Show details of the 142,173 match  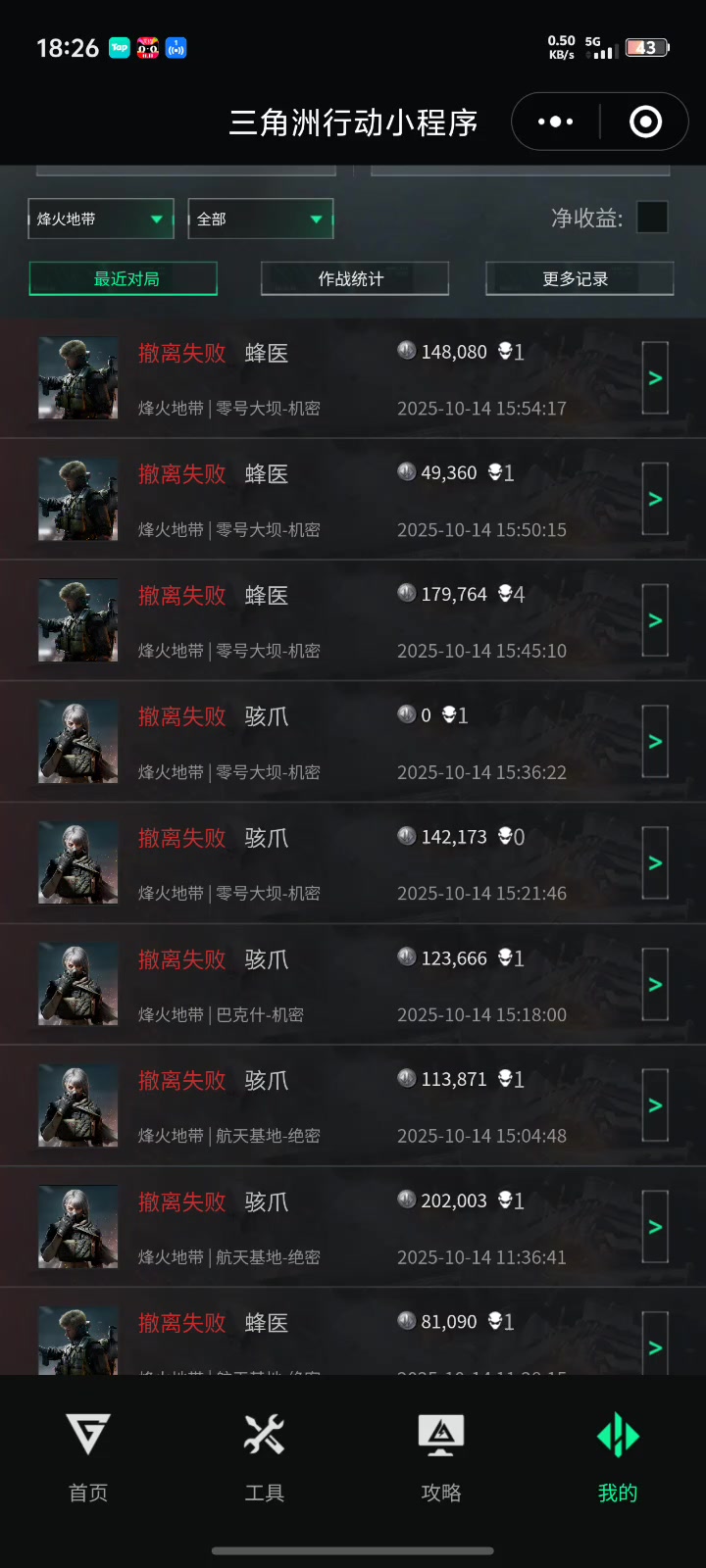(x=655, y=863)
